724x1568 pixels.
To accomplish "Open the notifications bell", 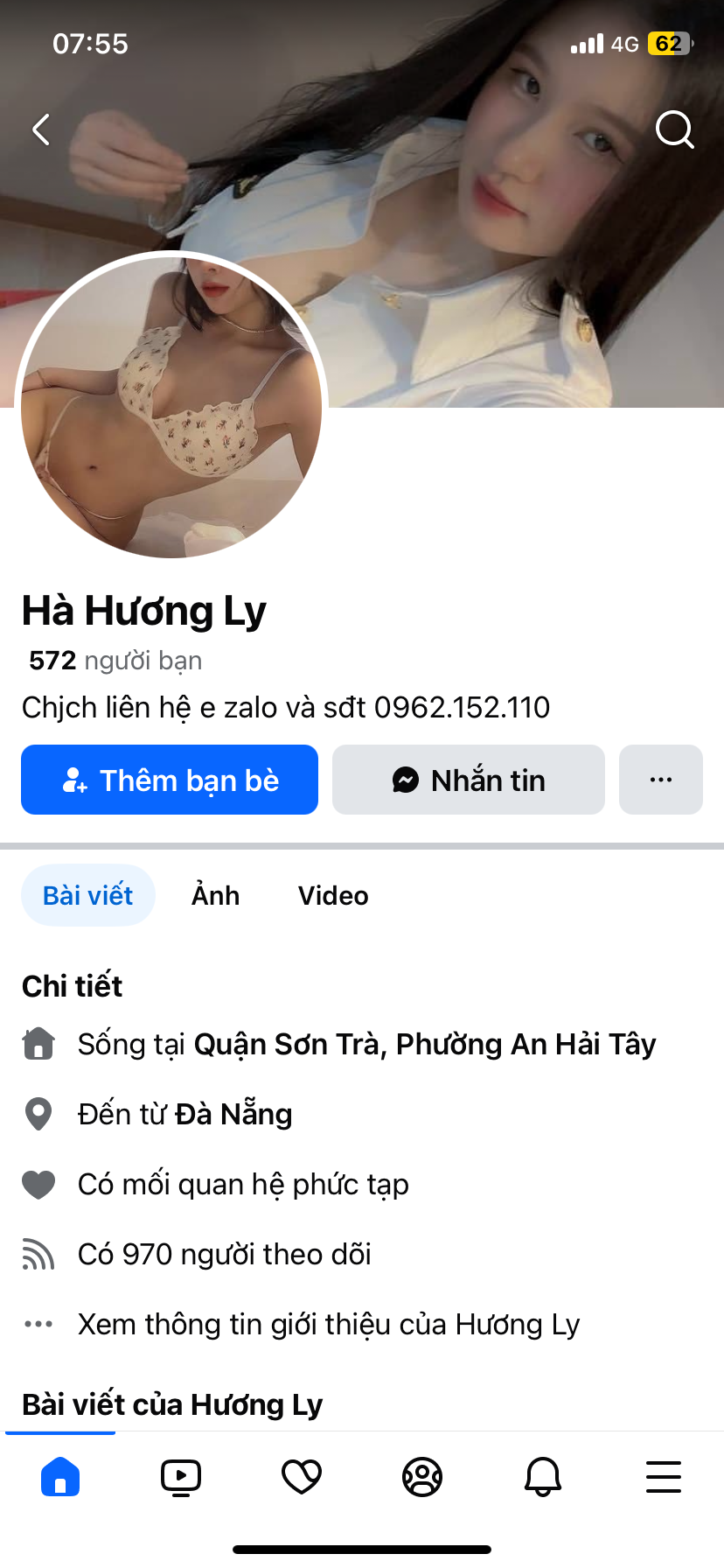I will (x=543, y=1477).
